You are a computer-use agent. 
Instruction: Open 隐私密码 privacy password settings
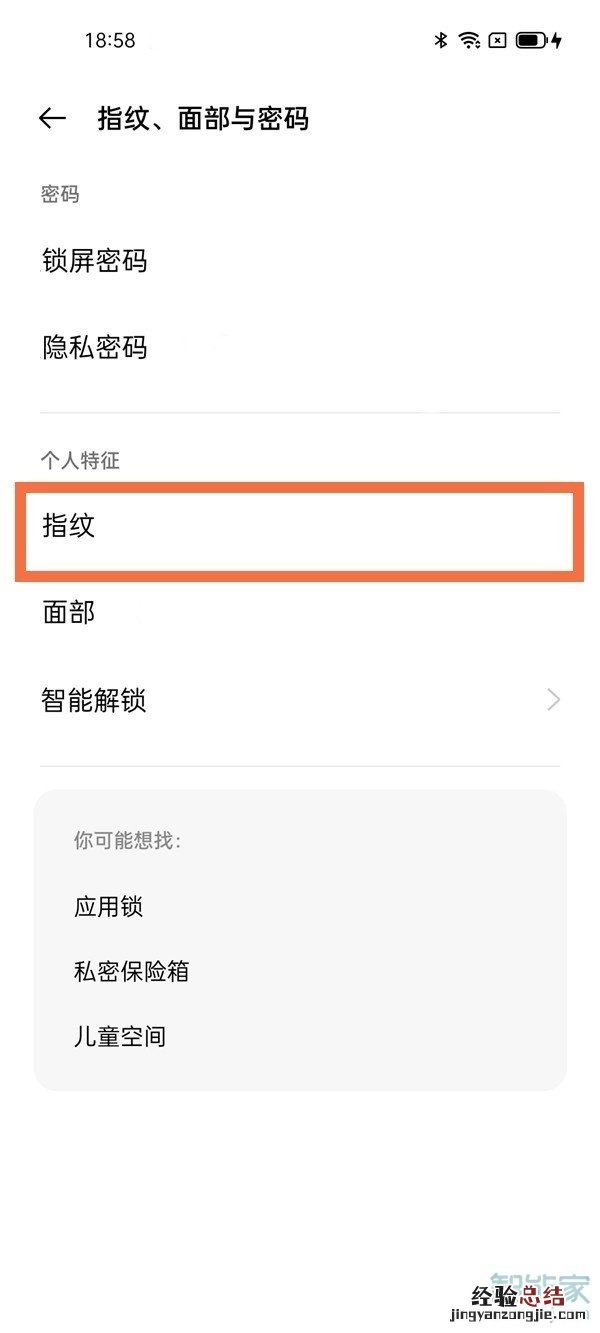(95, 348)
